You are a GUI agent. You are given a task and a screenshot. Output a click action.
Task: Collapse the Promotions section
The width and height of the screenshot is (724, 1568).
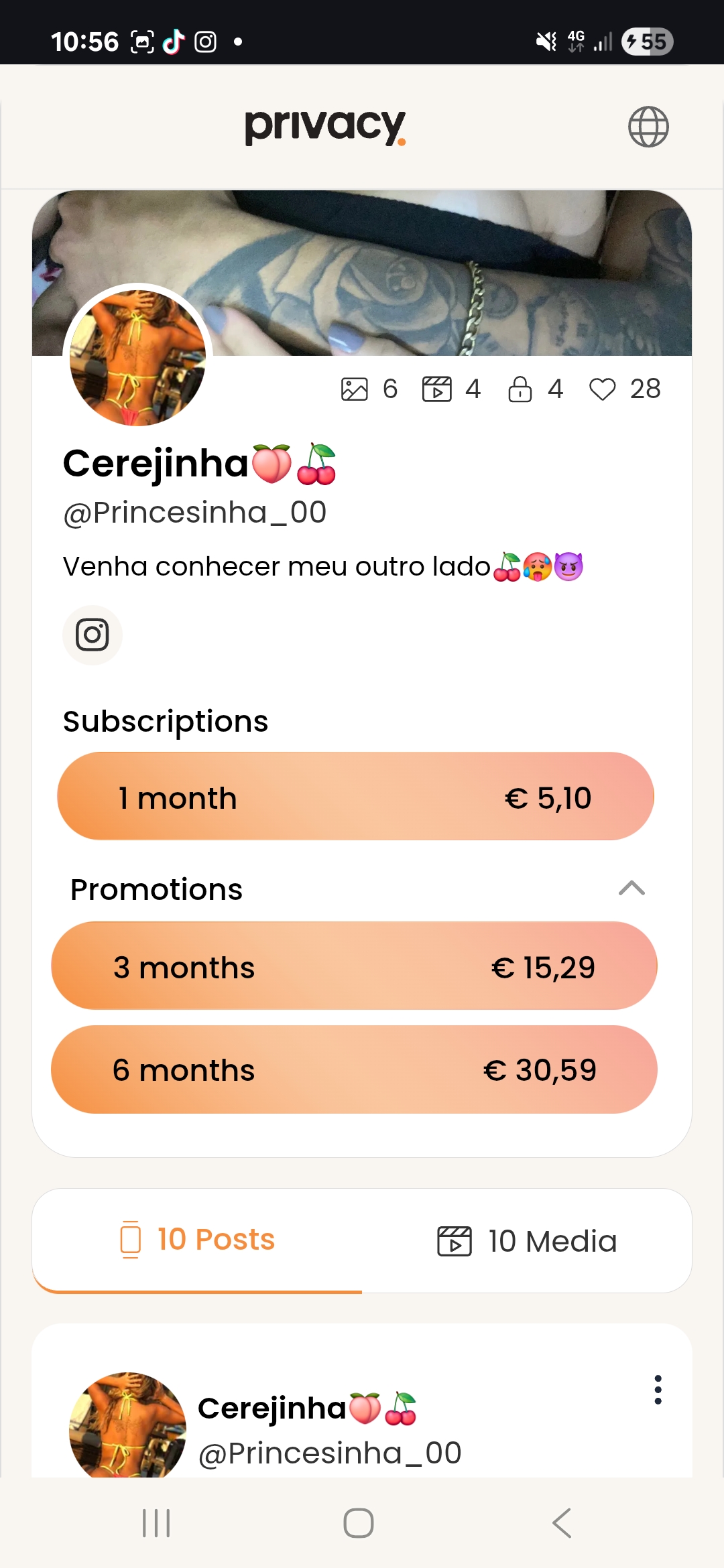(x=631, y=889)
